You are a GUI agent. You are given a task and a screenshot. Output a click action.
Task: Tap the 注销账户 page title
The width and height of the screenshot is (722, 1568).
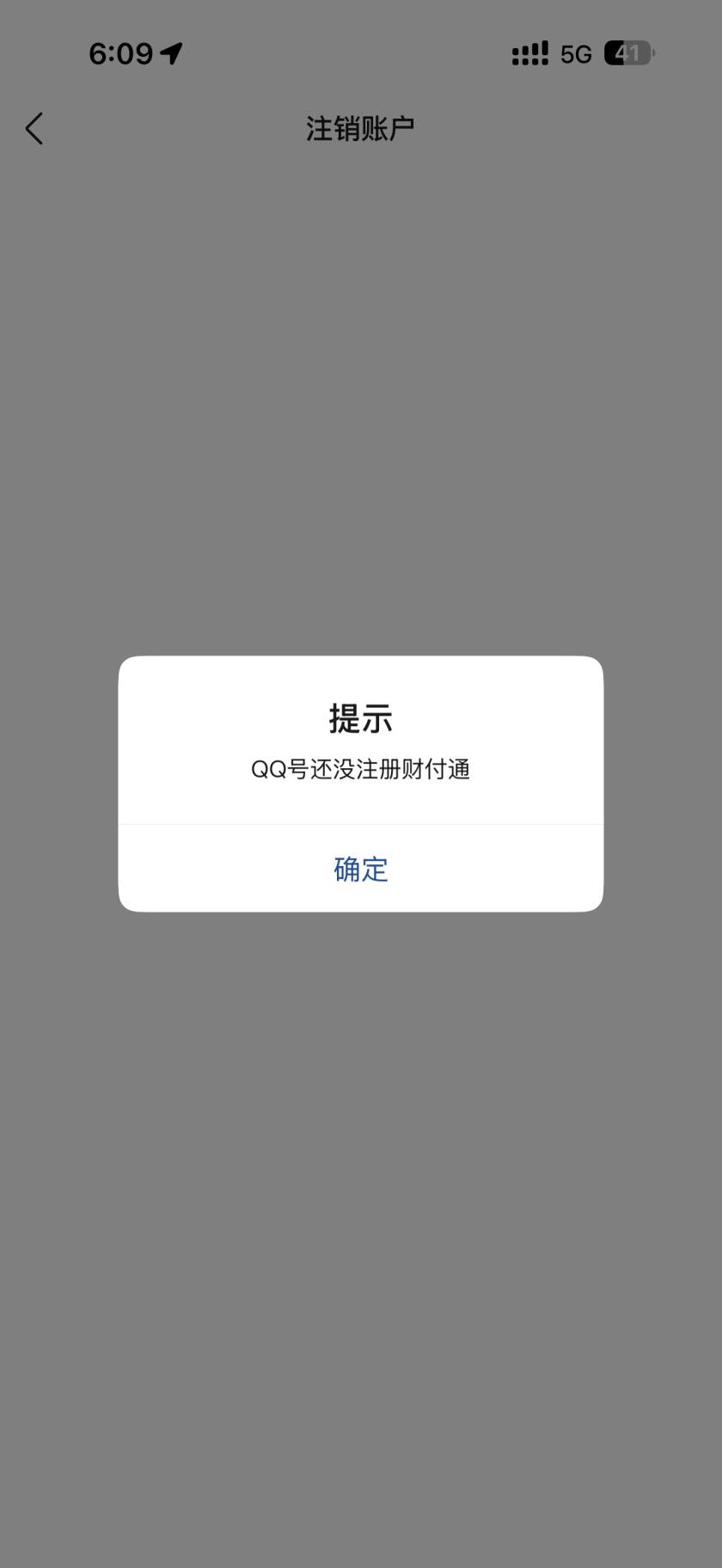coord(360,125)
